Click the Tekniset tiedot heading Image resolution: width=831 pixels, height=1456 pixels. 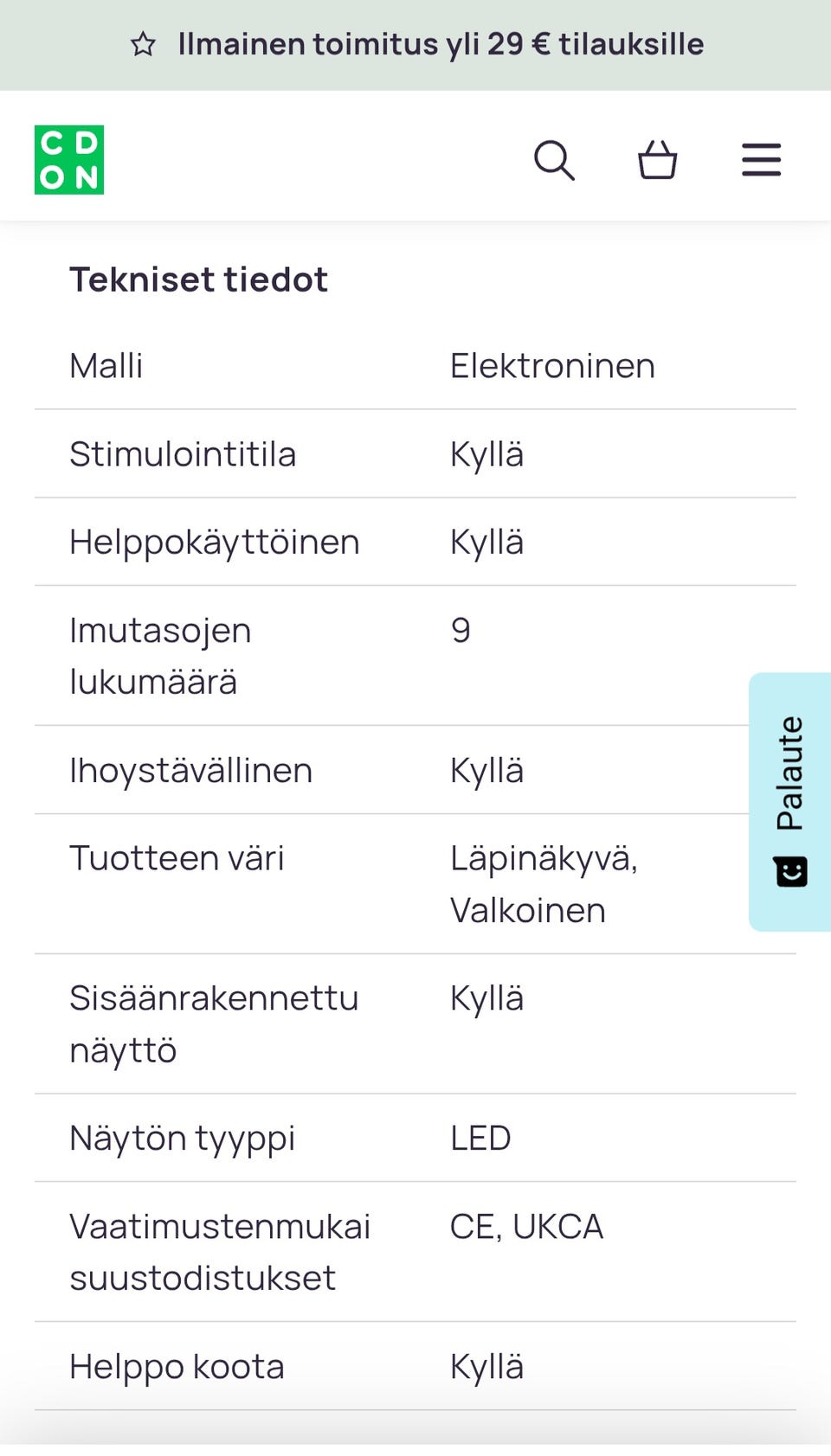click(198, 279)
